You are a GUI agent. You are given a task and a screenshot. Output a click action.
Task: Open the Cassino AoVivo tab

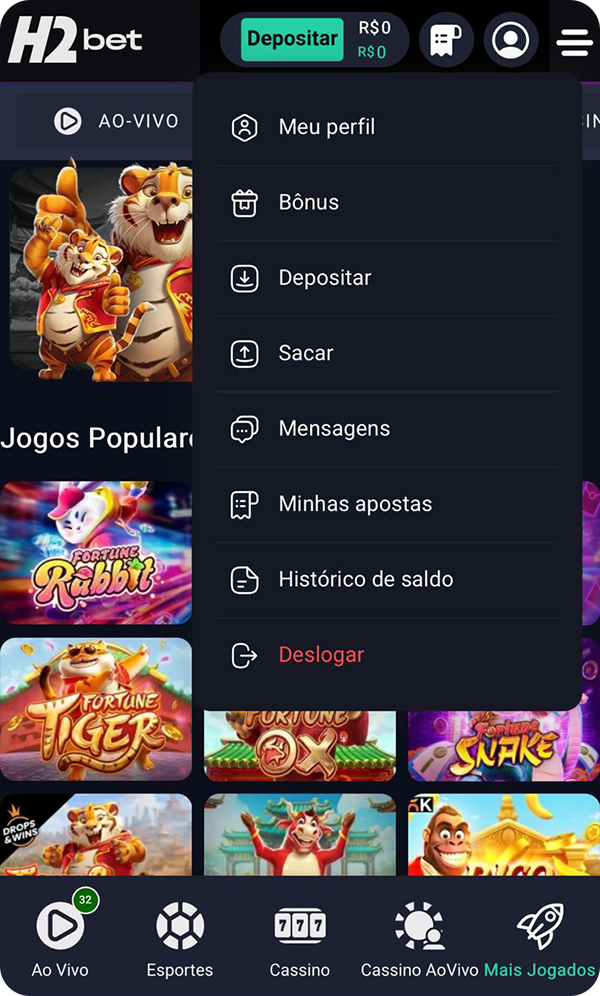[419, 939]
